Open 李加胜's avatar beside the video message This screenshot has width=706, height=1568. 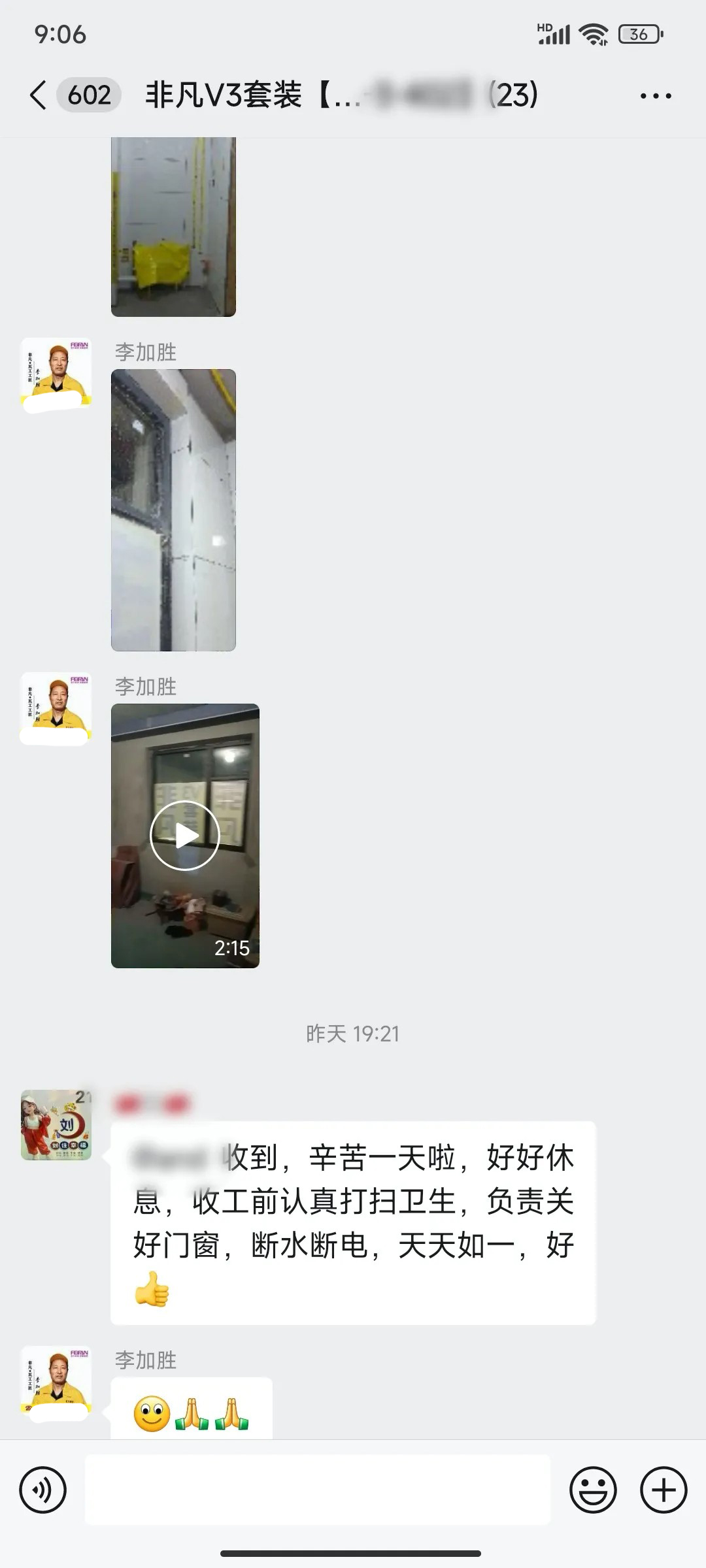(x=56, y=708)
